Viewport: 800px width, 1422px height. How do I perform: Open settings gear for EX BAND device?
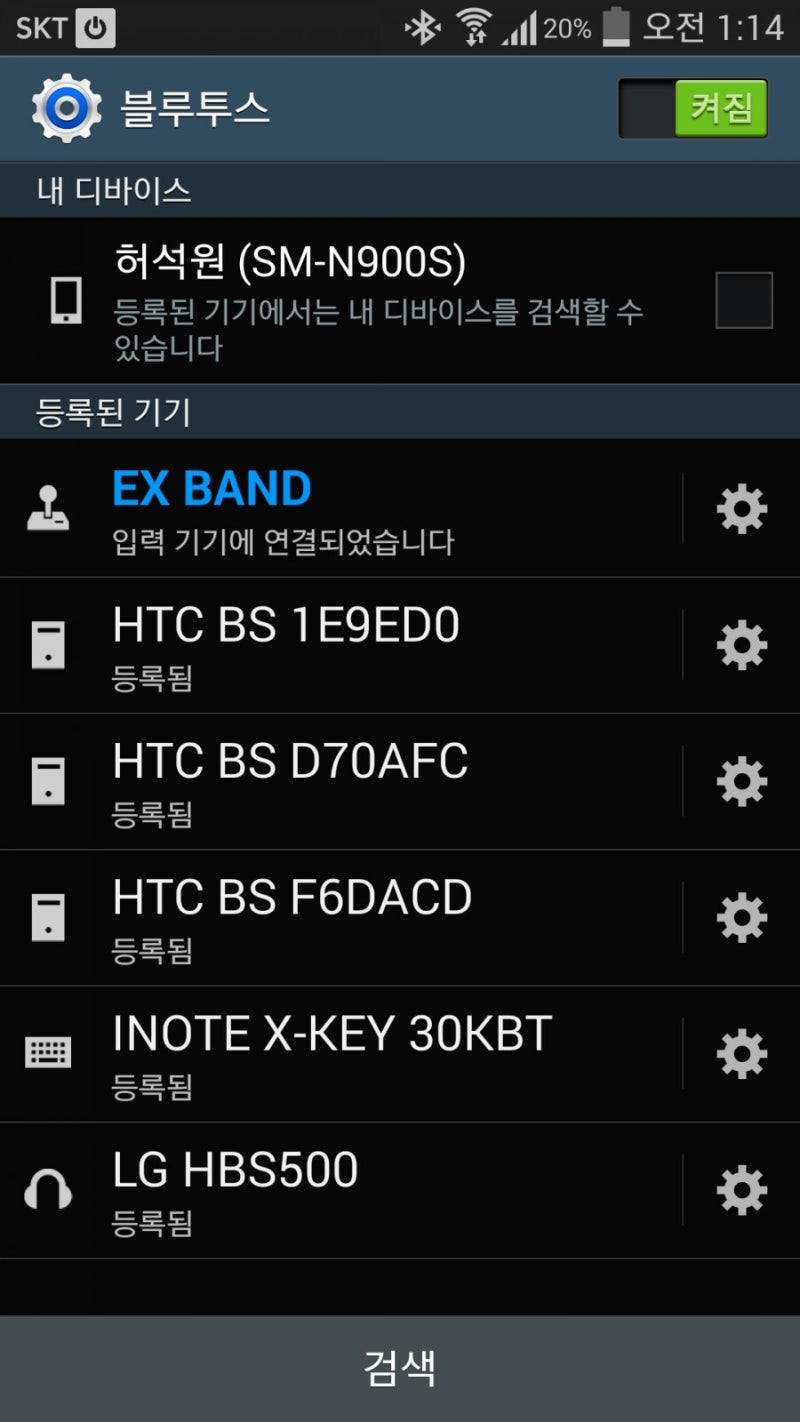tap(740, 508)
